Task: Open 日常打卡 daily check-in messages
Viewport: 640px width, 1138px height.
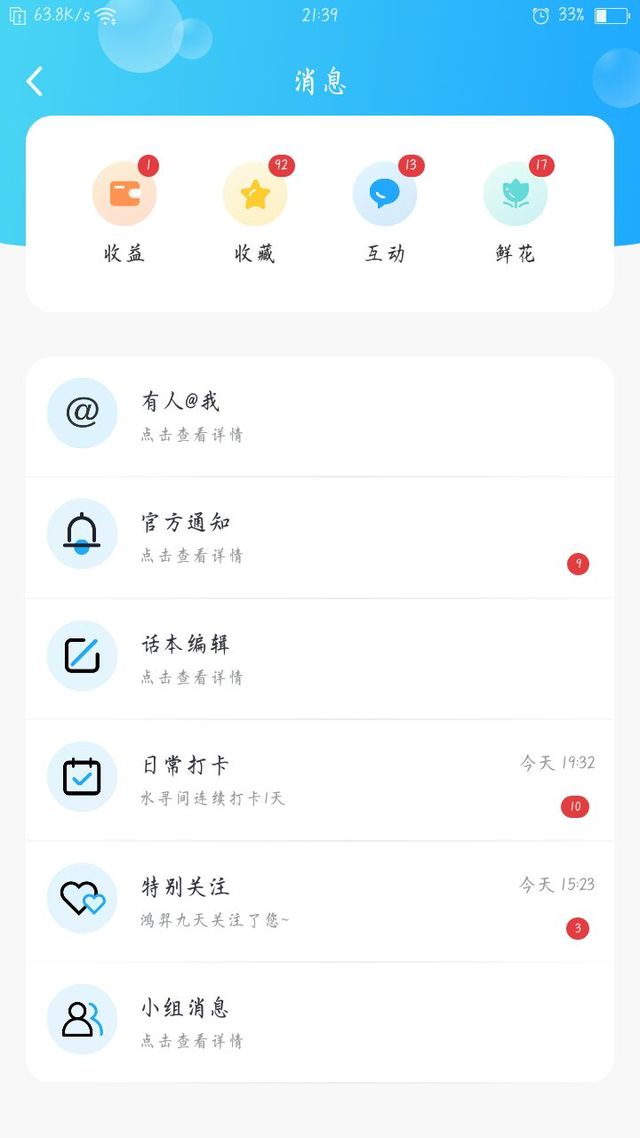Action: pyautogui.click(x=320, y=778)
